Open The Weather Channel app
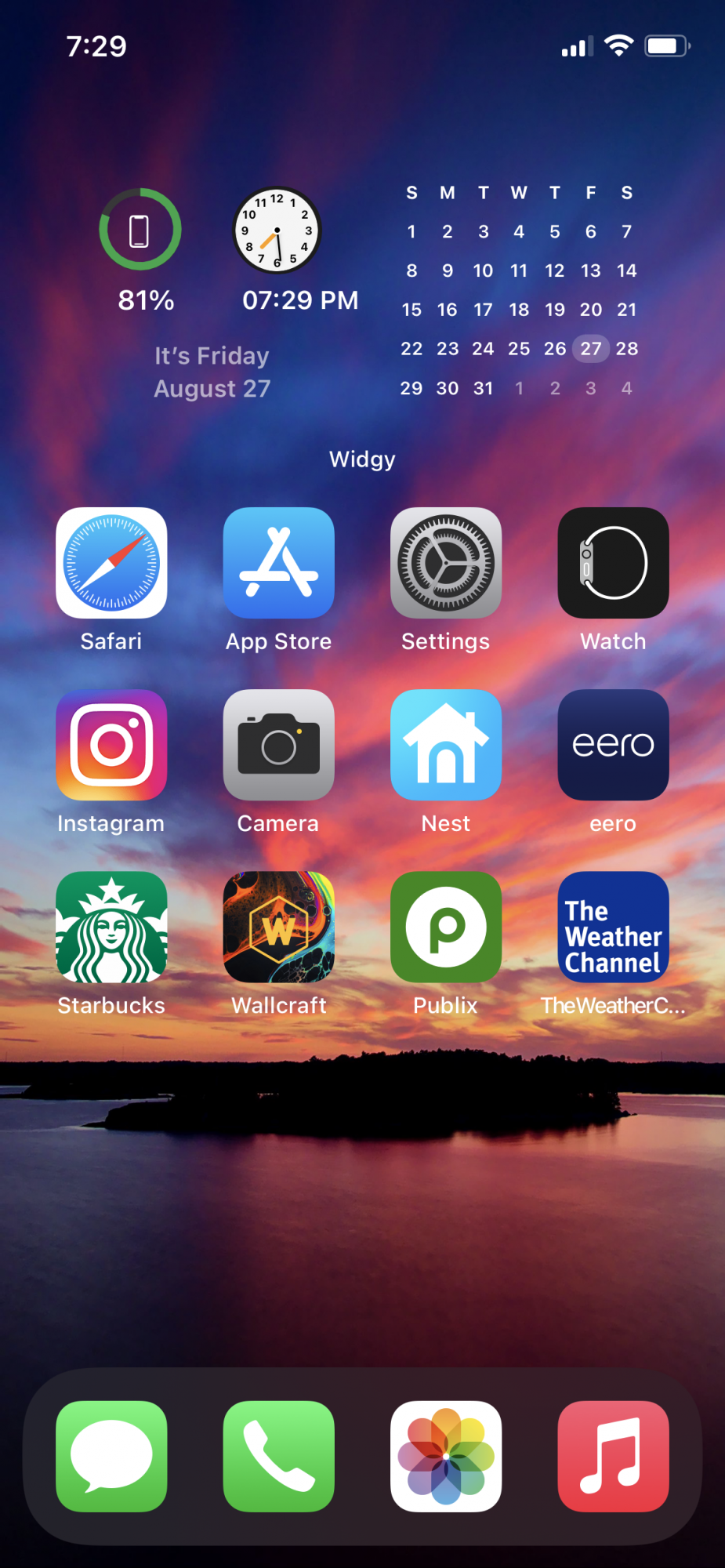Viewport: 725px width, 1568px height. point(613,927)
